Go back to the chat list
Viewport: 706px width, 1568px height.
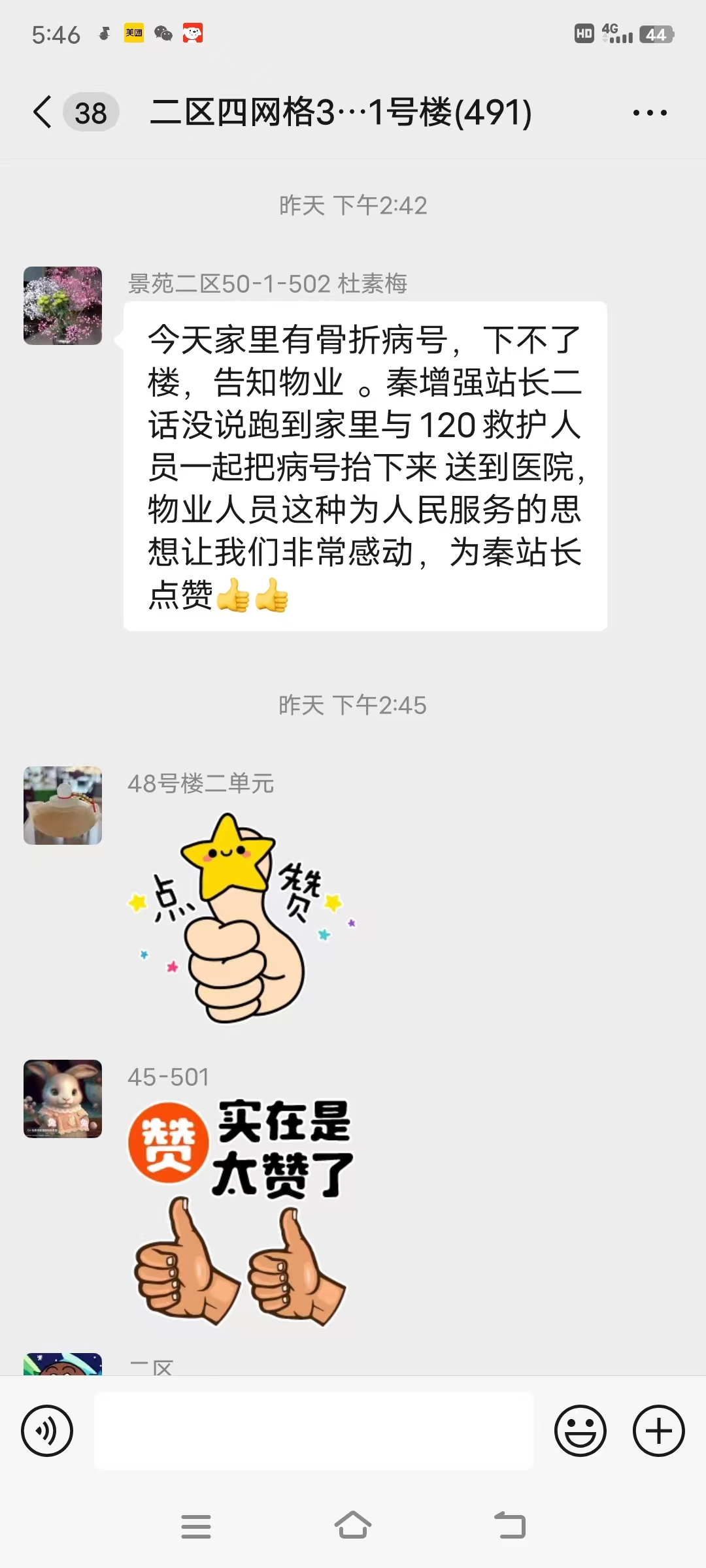[43, 112]
